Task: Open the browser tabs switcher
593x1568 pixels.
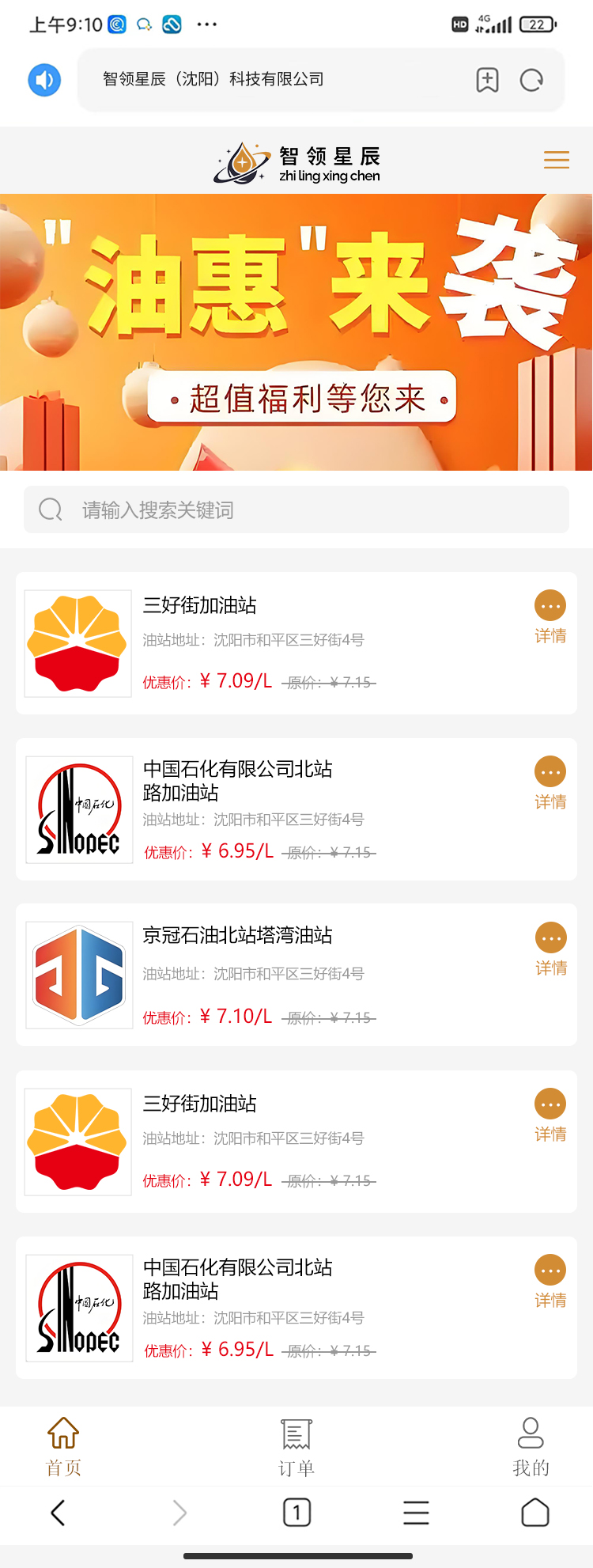Action: pyautogui.click(x=296, y=1513)
